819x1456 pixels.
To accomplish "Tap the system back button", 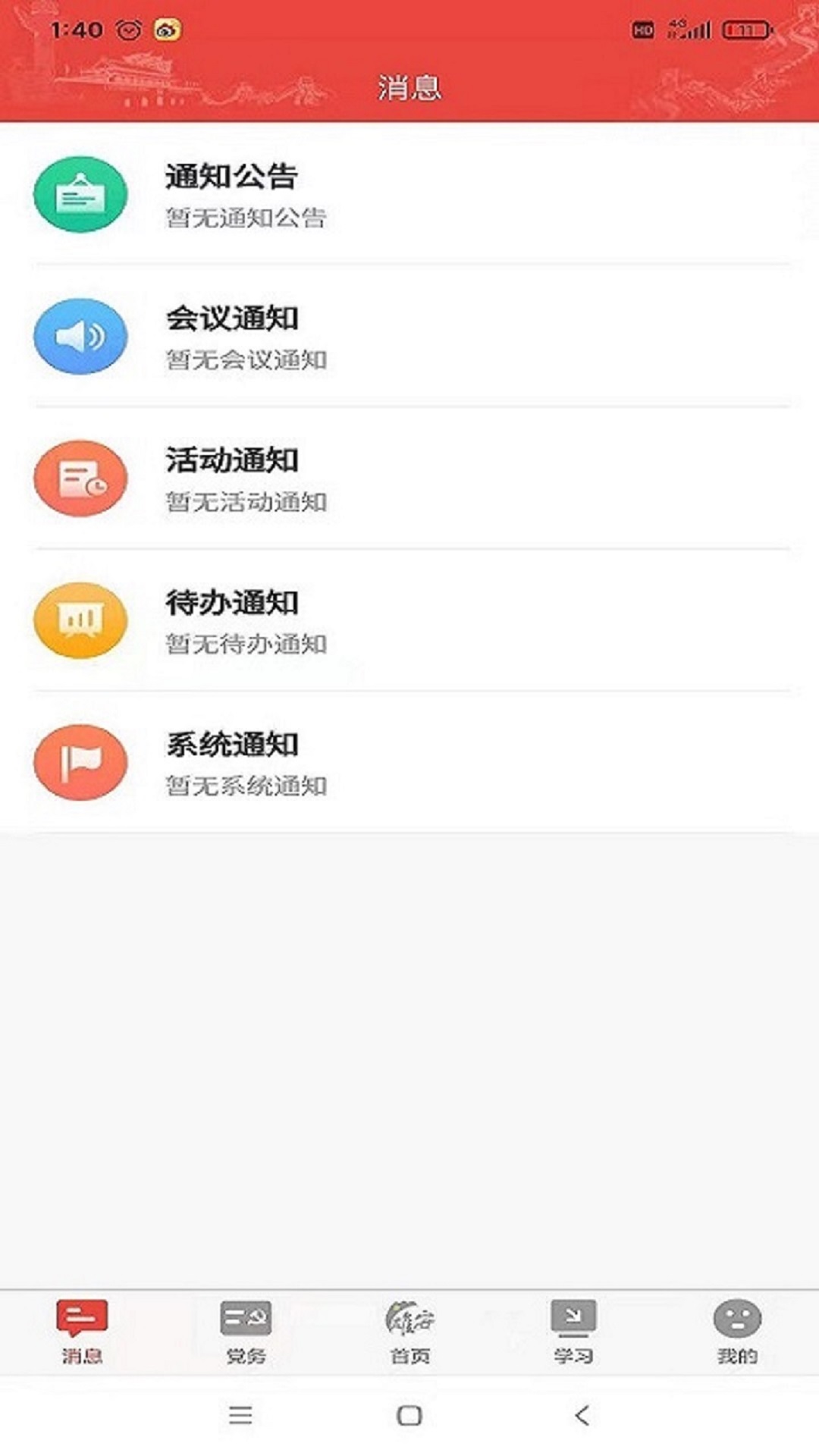I will click(582, 1415).
